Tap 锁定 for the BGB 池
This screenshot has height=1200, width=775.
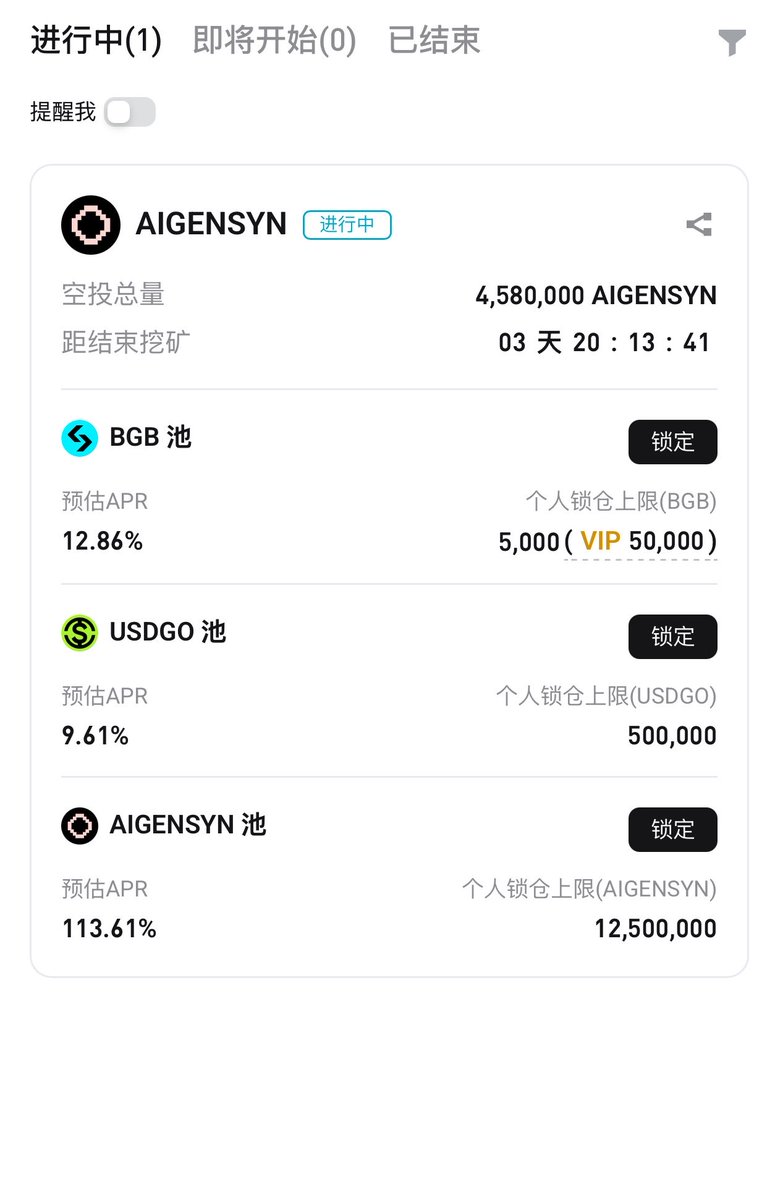[672, 442]
